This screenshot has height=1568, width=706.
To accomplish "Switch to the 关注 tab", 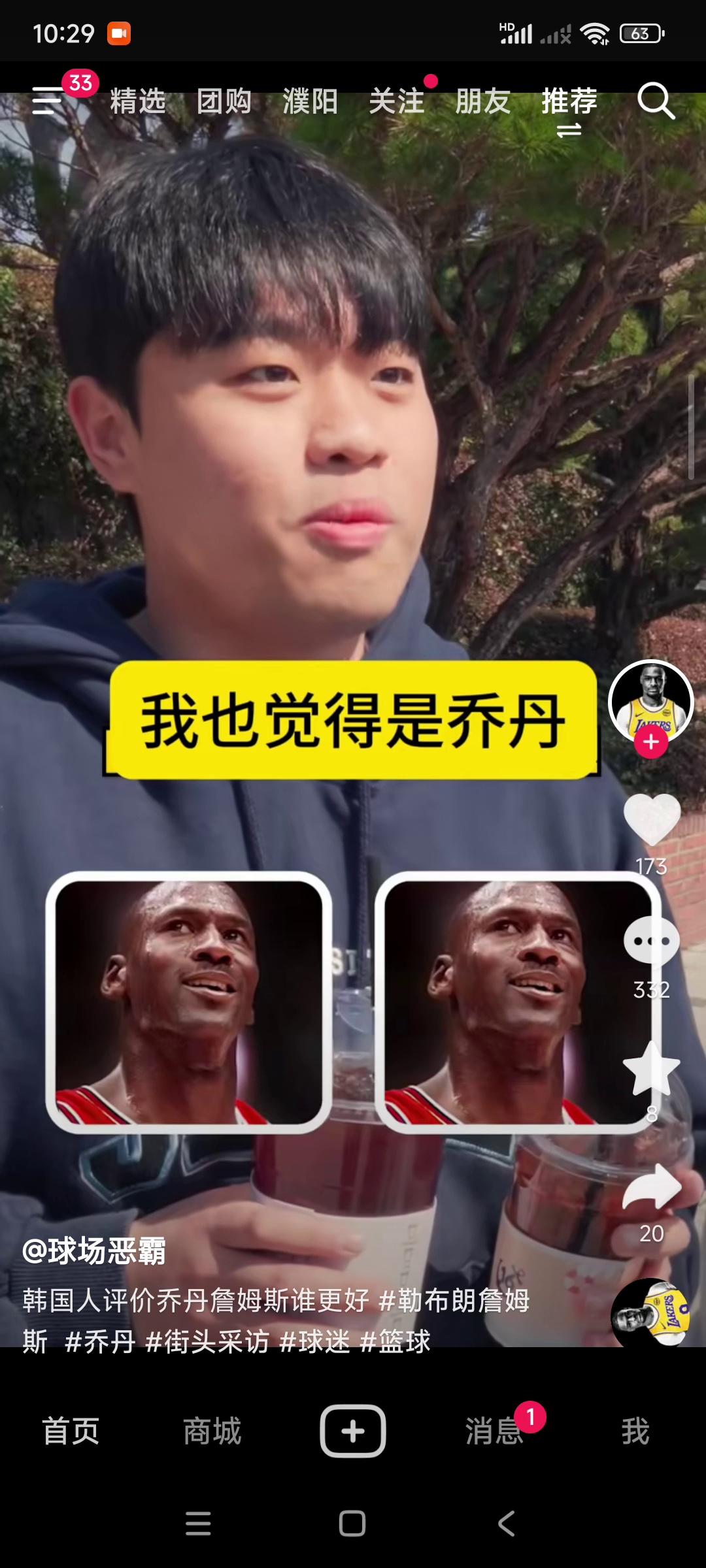I will click(396, 101).
